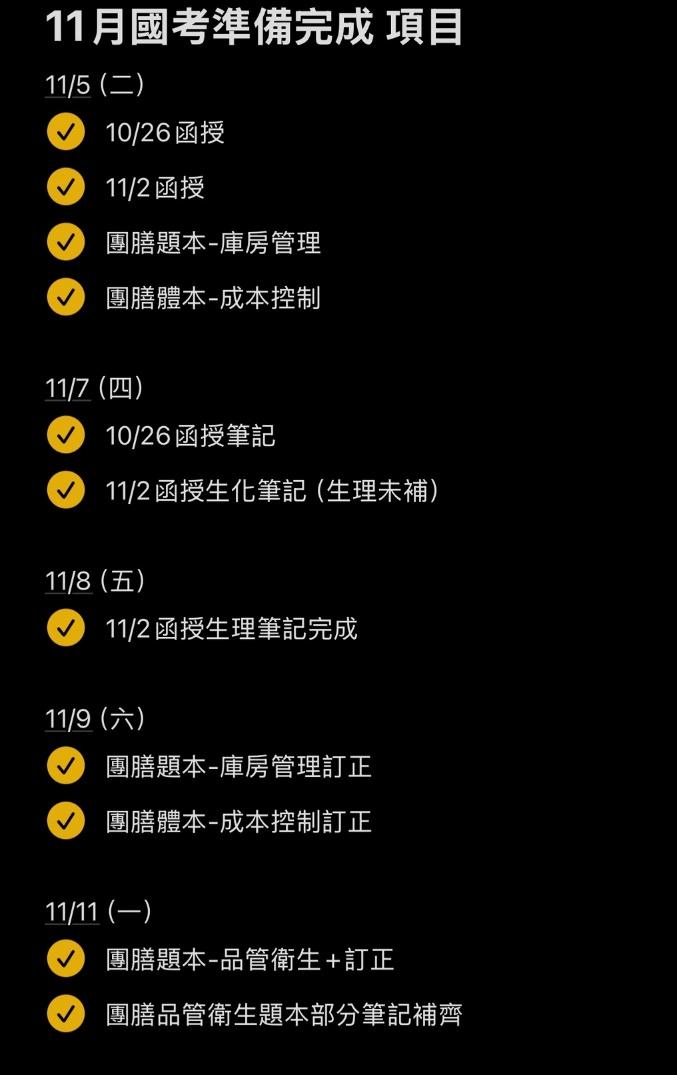Toggle the 11/2函授生理筆記完成 checkbox
Screen dimensions: 677x1075
tap(65, 628)
